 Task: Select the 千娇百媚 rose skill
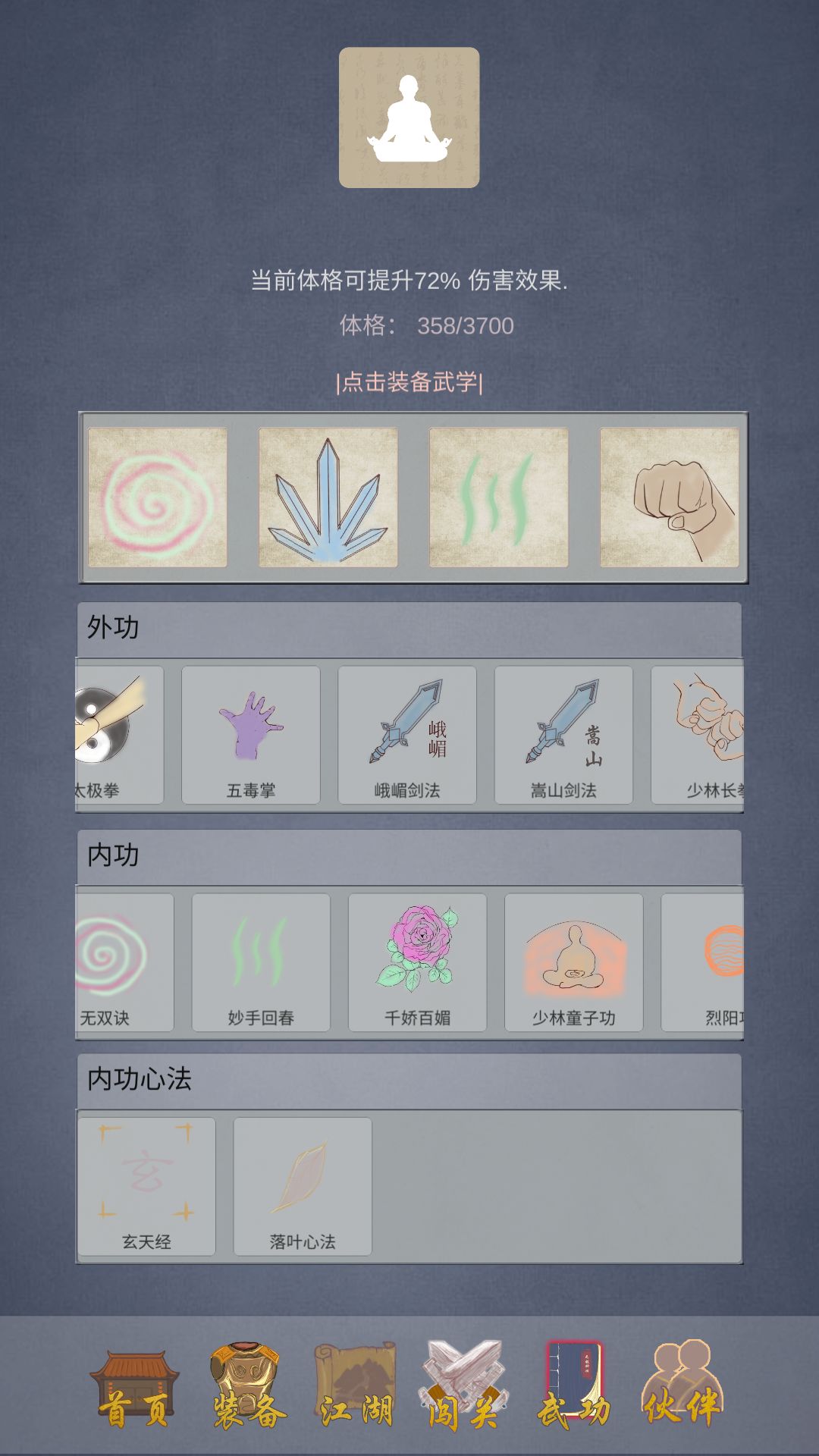click(x=417, y=963)
